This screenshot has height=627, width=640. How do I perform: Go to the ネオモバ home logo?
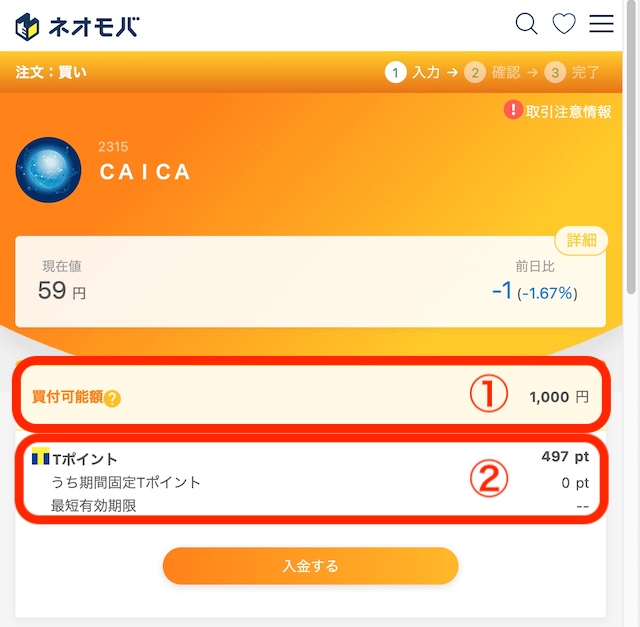(x=77, y=26)
